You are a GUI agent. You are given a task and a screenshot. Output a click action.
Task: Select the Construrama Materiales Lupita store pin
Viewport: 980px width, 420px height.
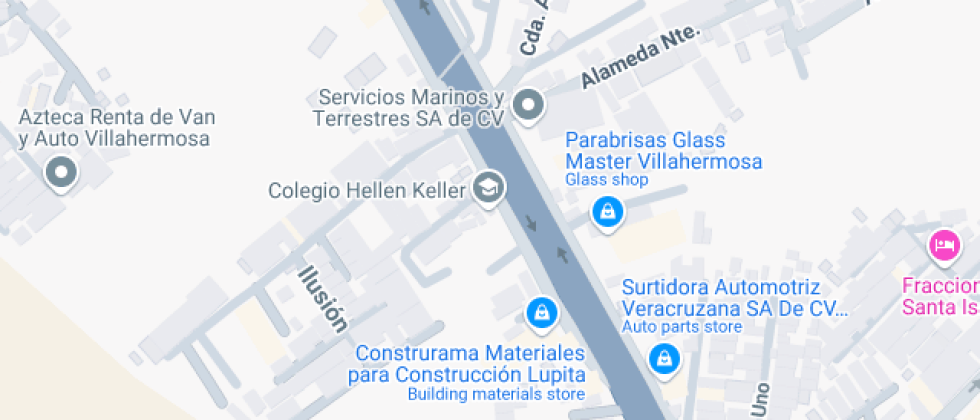[541, 313]
